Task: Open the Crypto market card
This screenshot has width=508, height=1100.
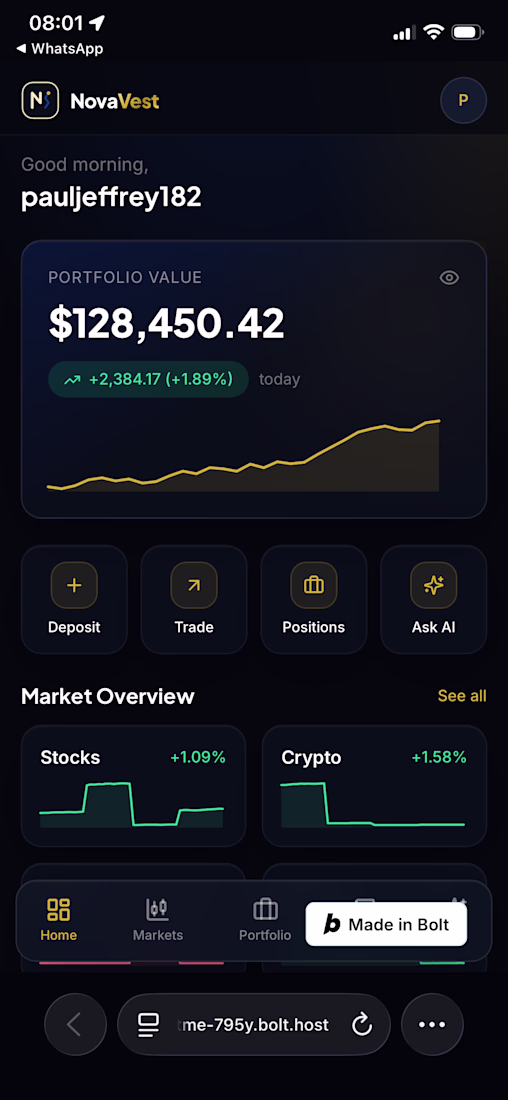Action: pos(374,786)
